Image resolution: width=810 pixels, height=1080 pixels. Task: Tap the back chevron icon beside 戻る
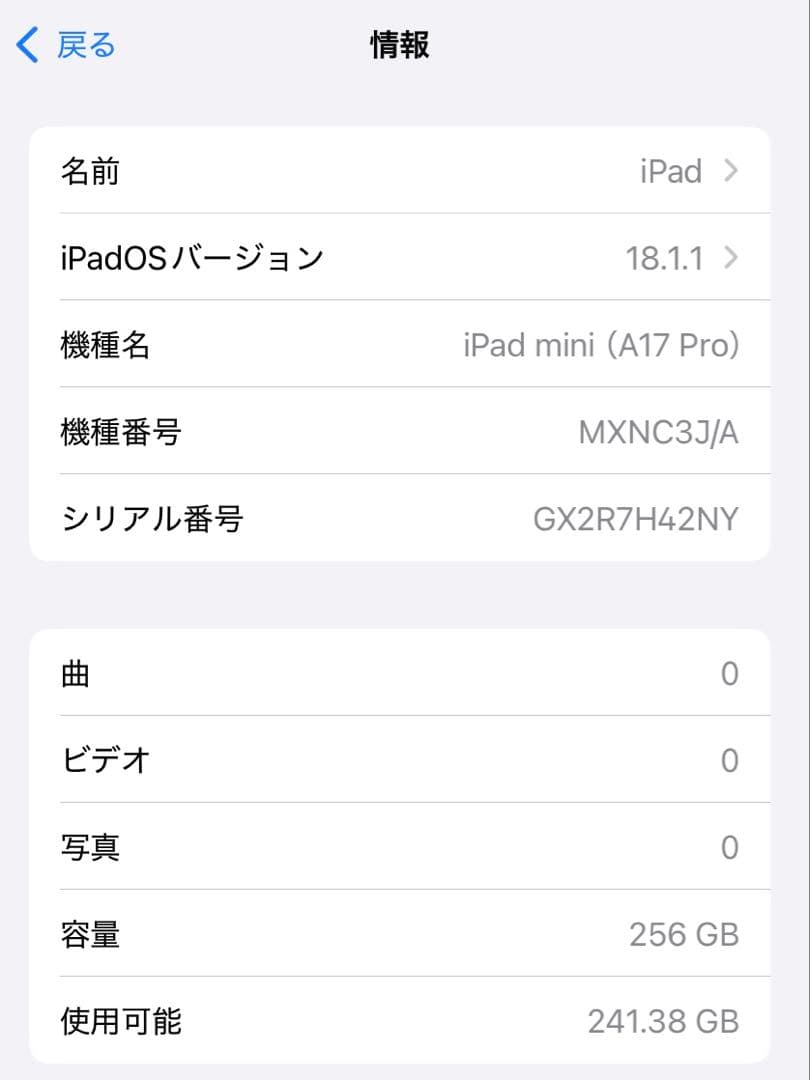click(25, 44)
